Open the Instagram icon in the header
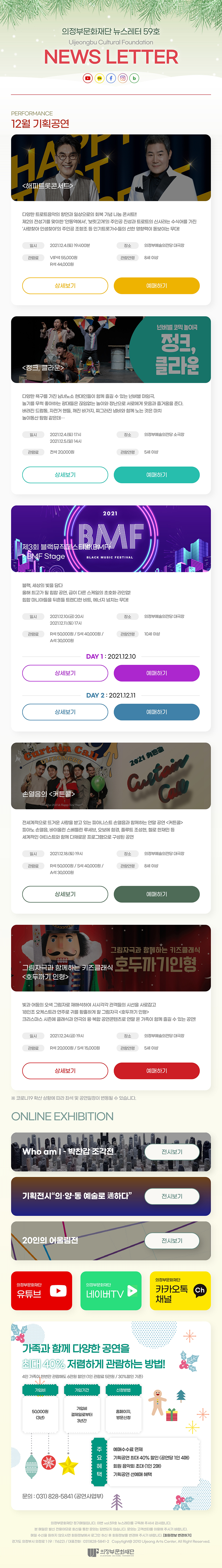 click(122, 78)
